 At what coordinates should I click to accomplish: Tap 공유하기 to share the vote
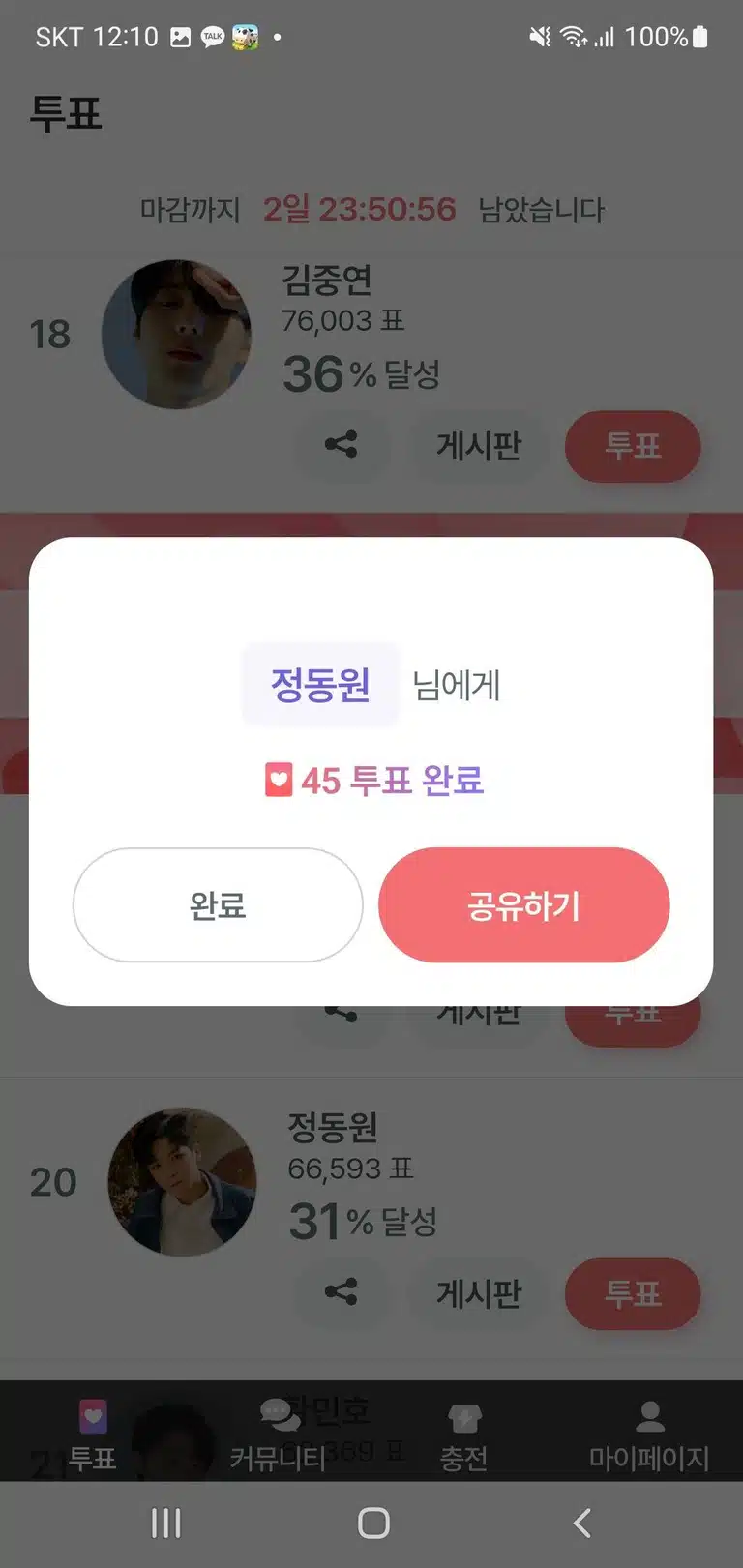(x=523, y=905)
